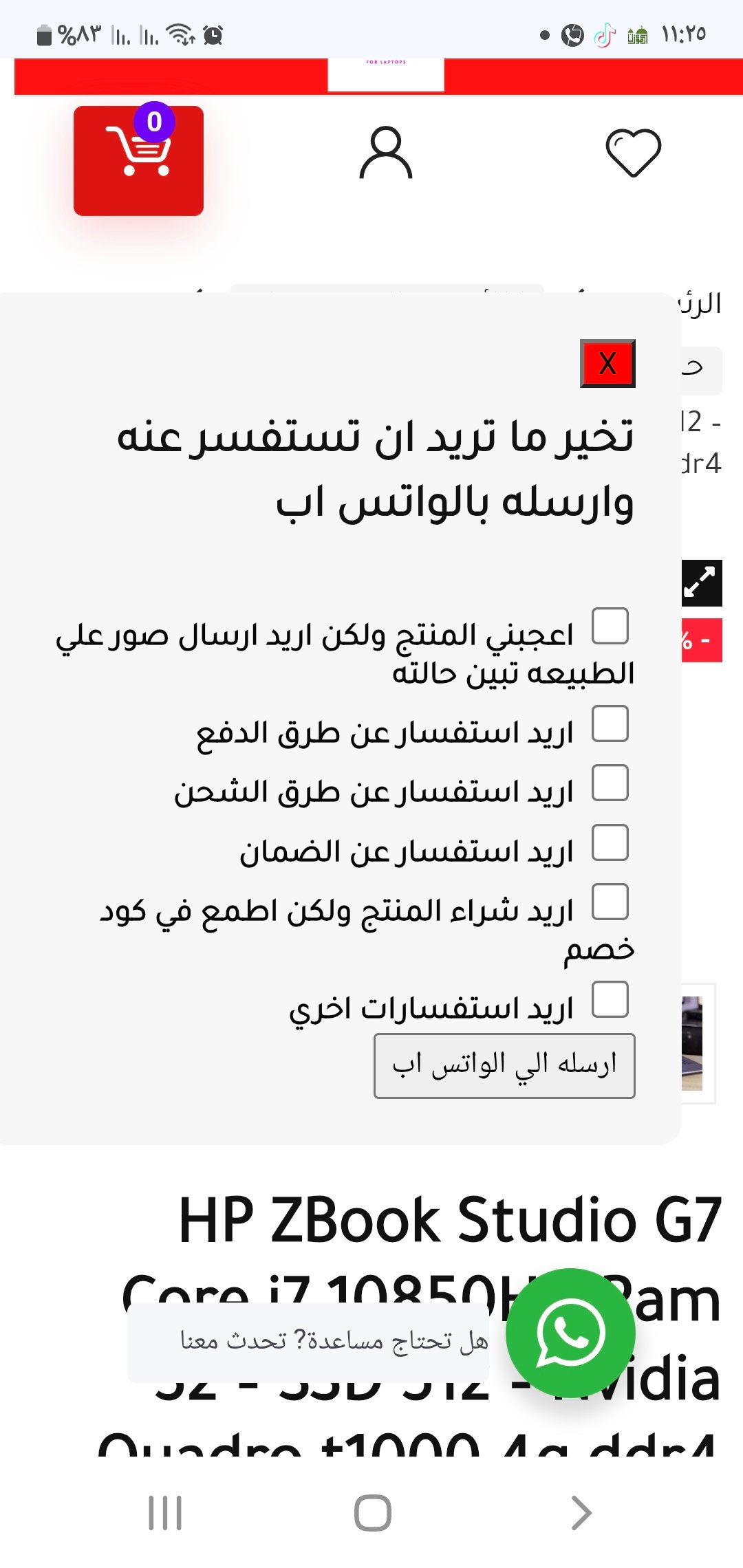Open the تحدث معنا help chat bubble
Screen dimensions: 743x1568
310,1338
